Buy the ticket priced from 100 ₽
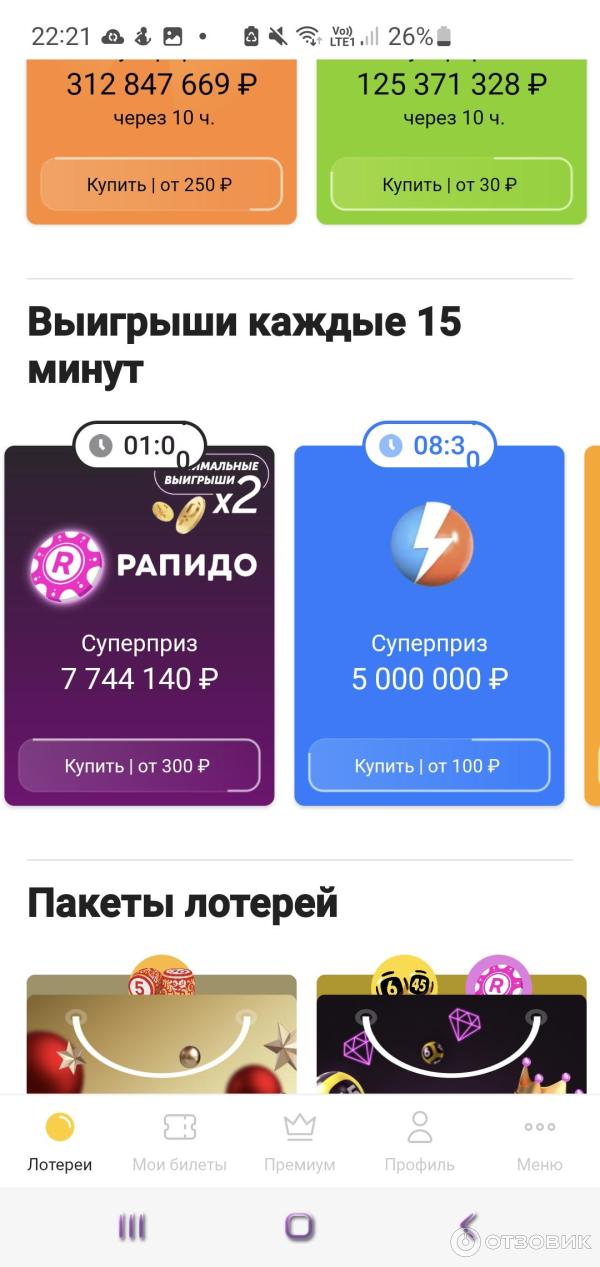This screenshot has height=1267, width=600. pos(428,766)
